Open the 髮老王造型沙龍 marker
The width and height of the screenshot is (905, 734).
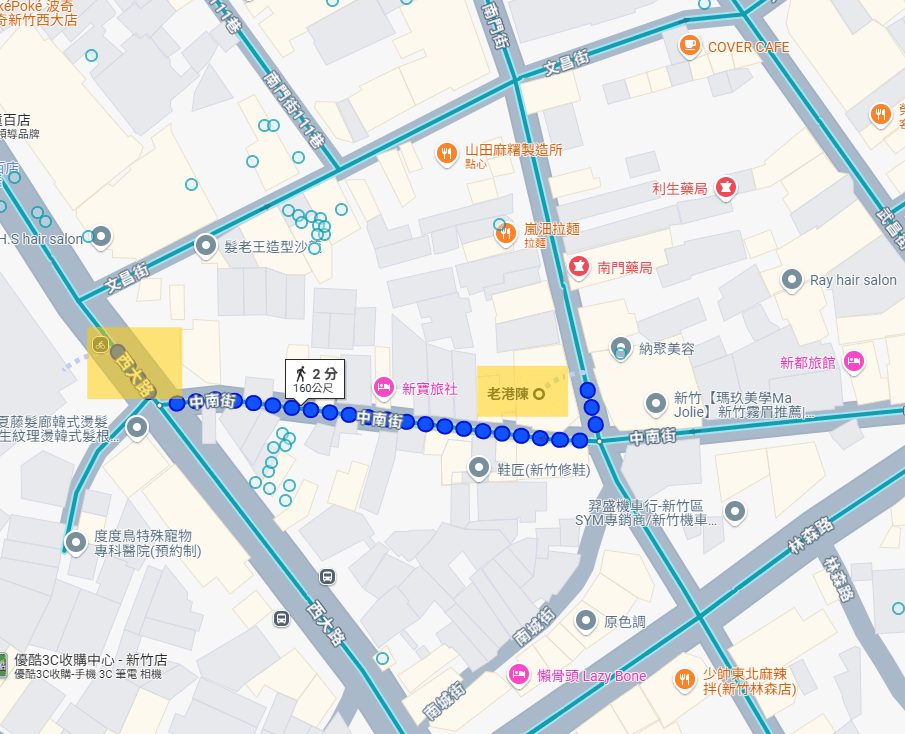(206, 244)
